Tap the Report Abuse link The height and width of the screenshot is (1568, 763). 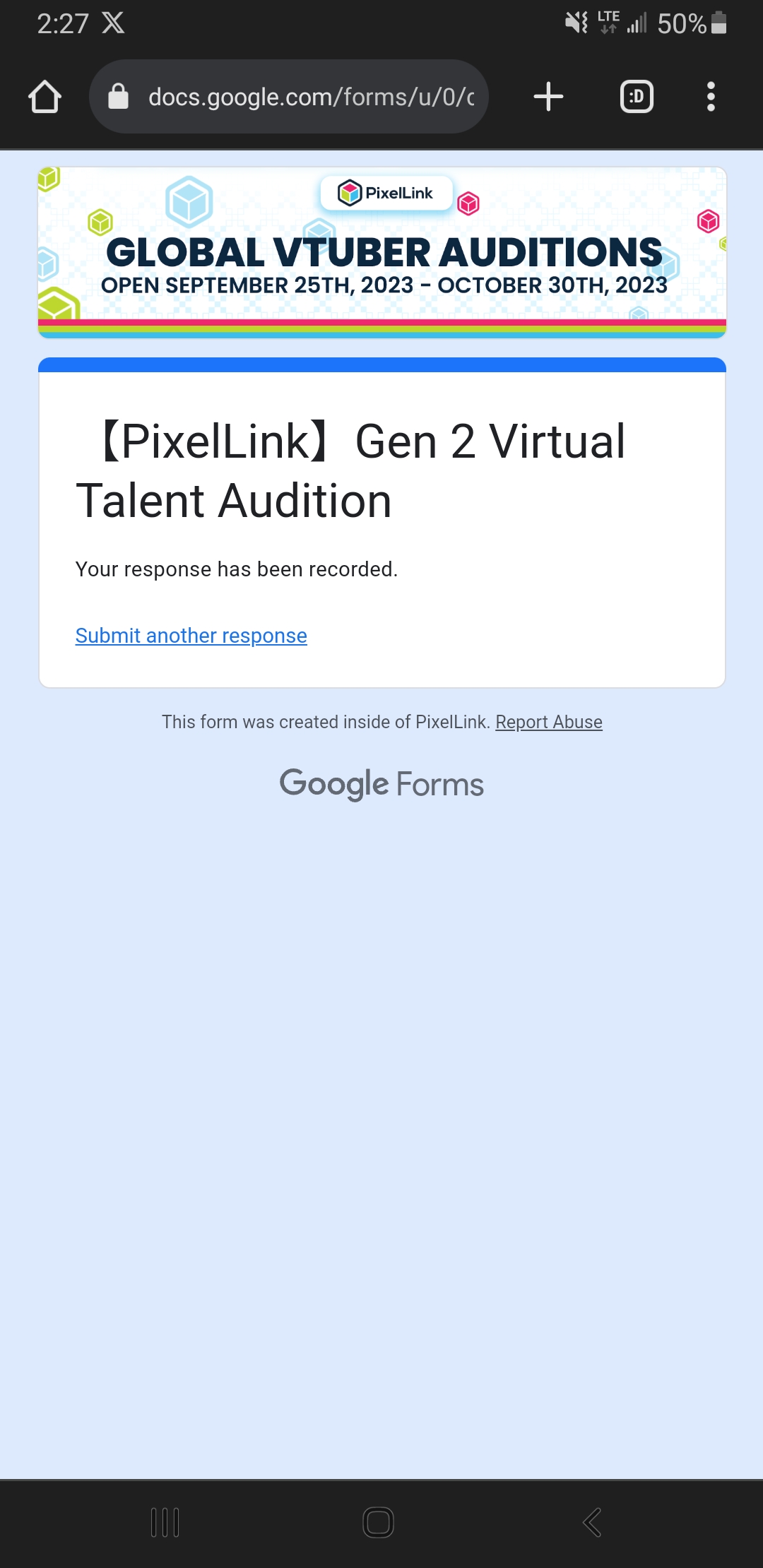pyautogui.click(x=548, y=722)
